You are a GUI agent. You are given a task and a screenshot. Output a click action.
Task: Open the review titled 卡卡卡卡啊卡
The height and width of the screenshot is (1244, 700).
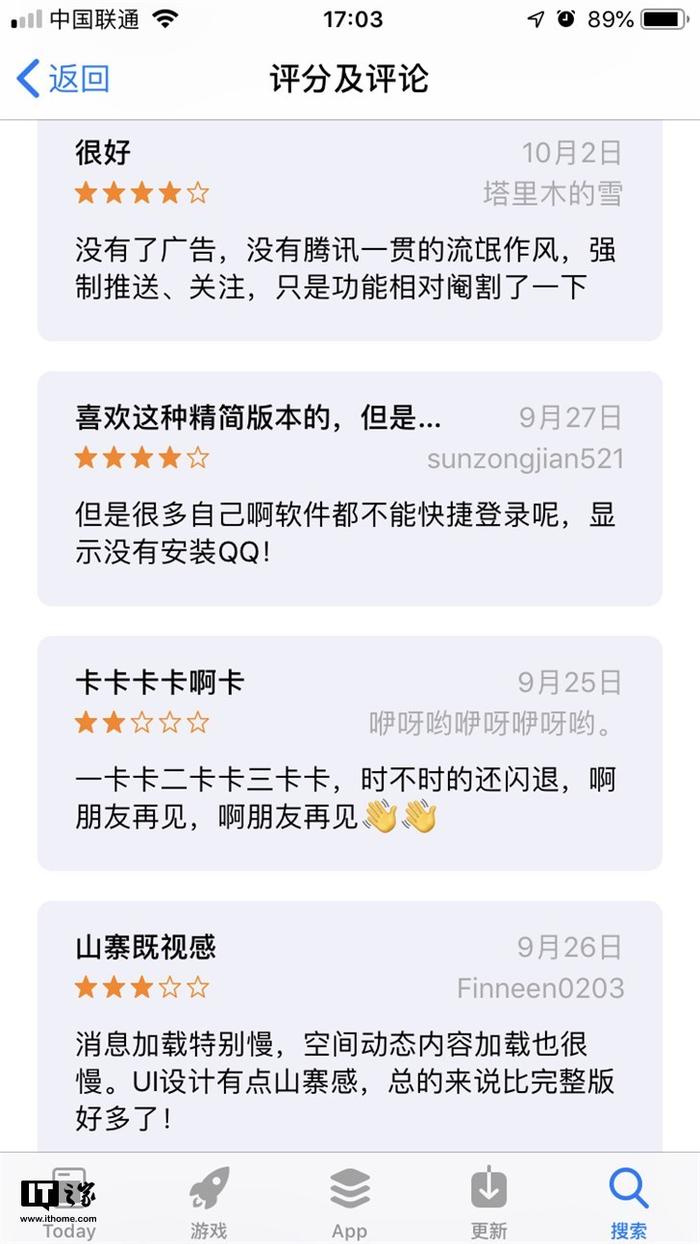349,752
